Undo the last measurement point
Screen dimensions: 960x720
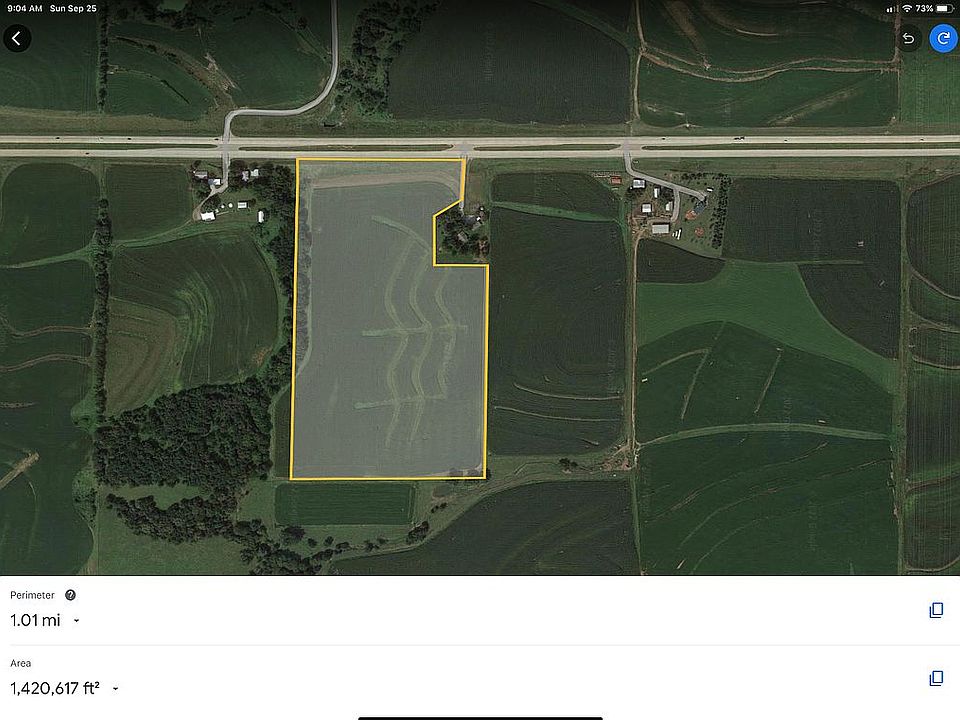point(908,38)
